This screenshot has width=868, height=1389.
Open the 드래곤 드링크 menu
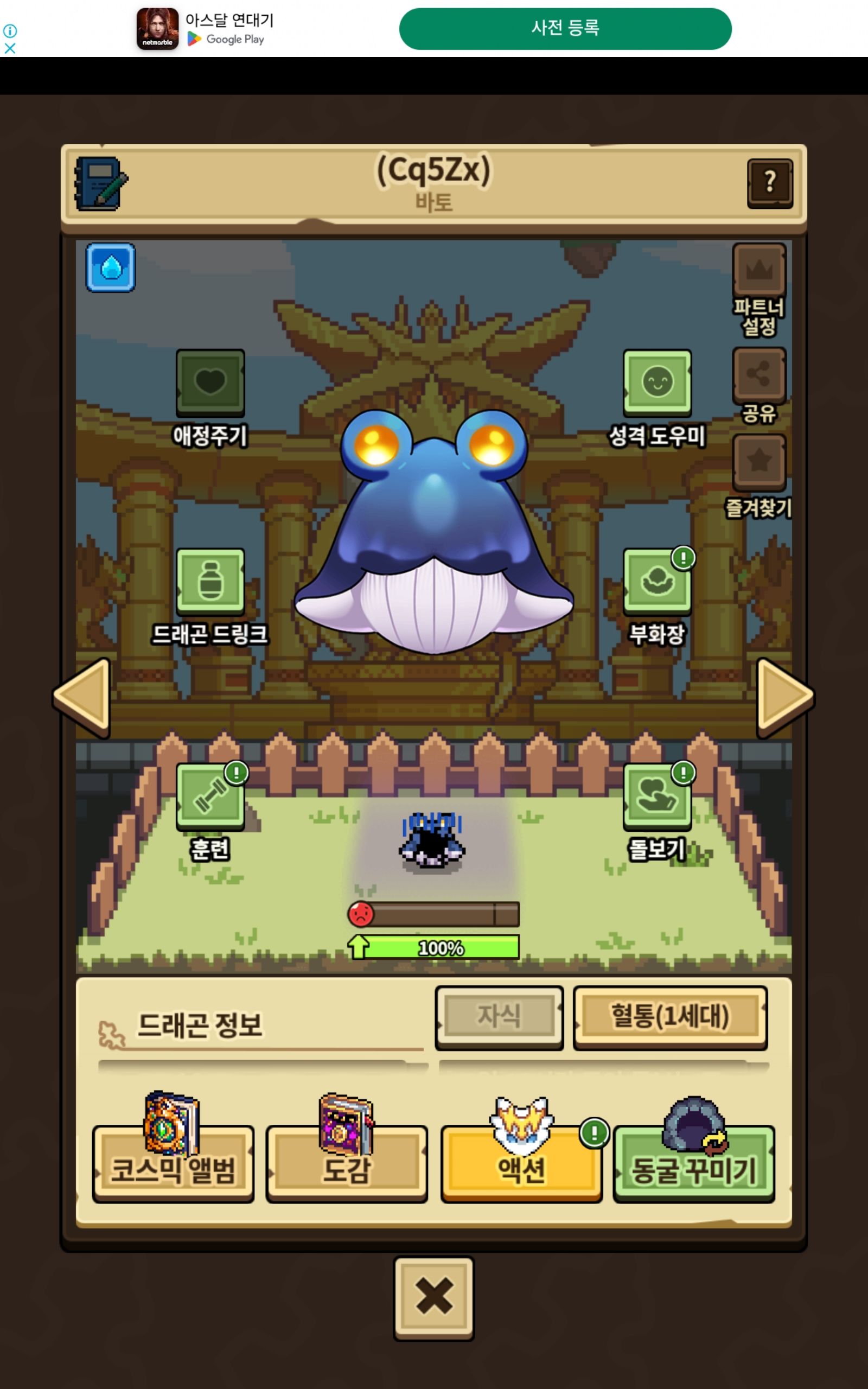[x=210, y=597]
